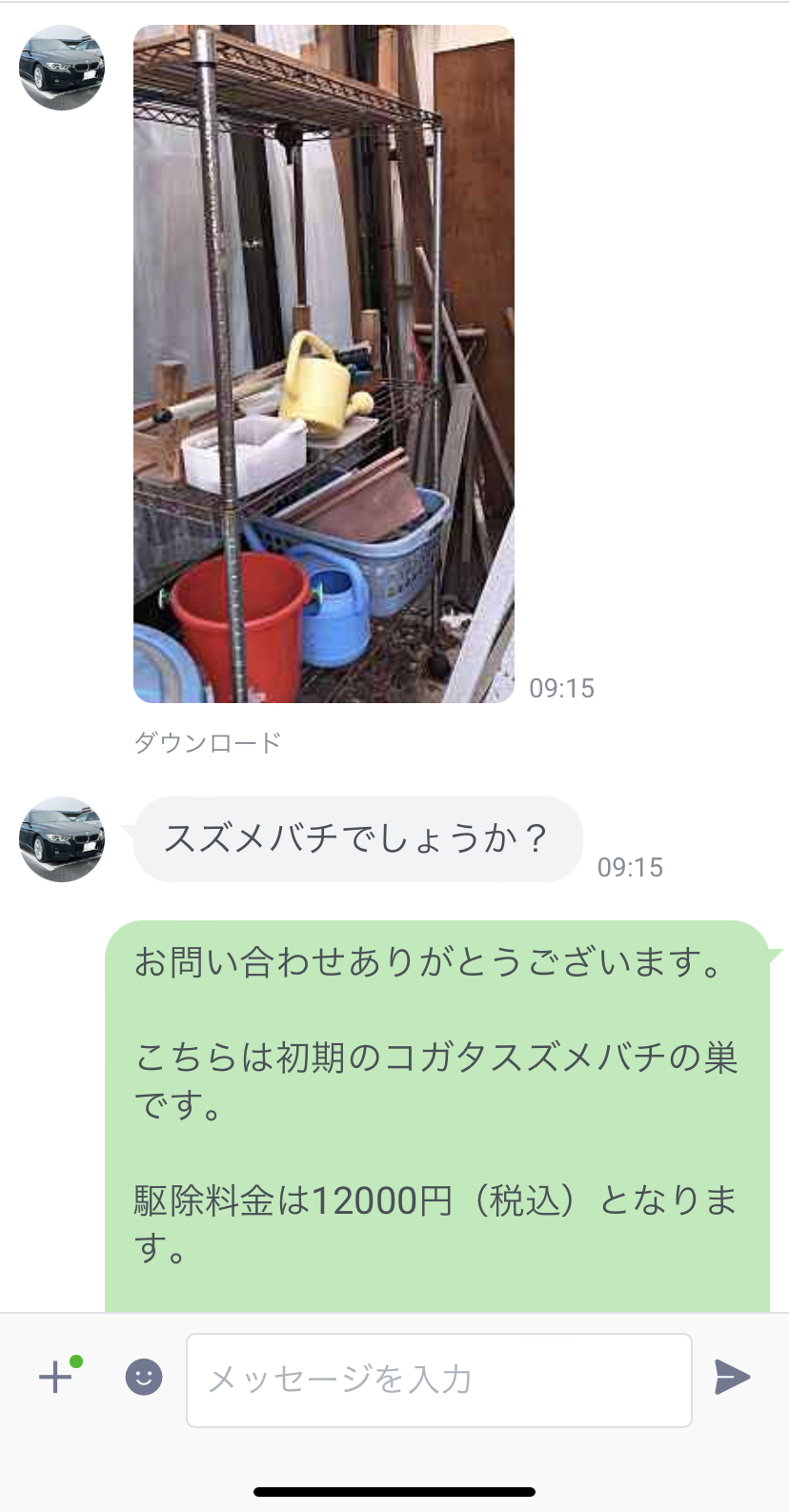Focus the メッセージを入力 text field
The width and height of the screenshot is (789, 1512).
click(438, 1380)
